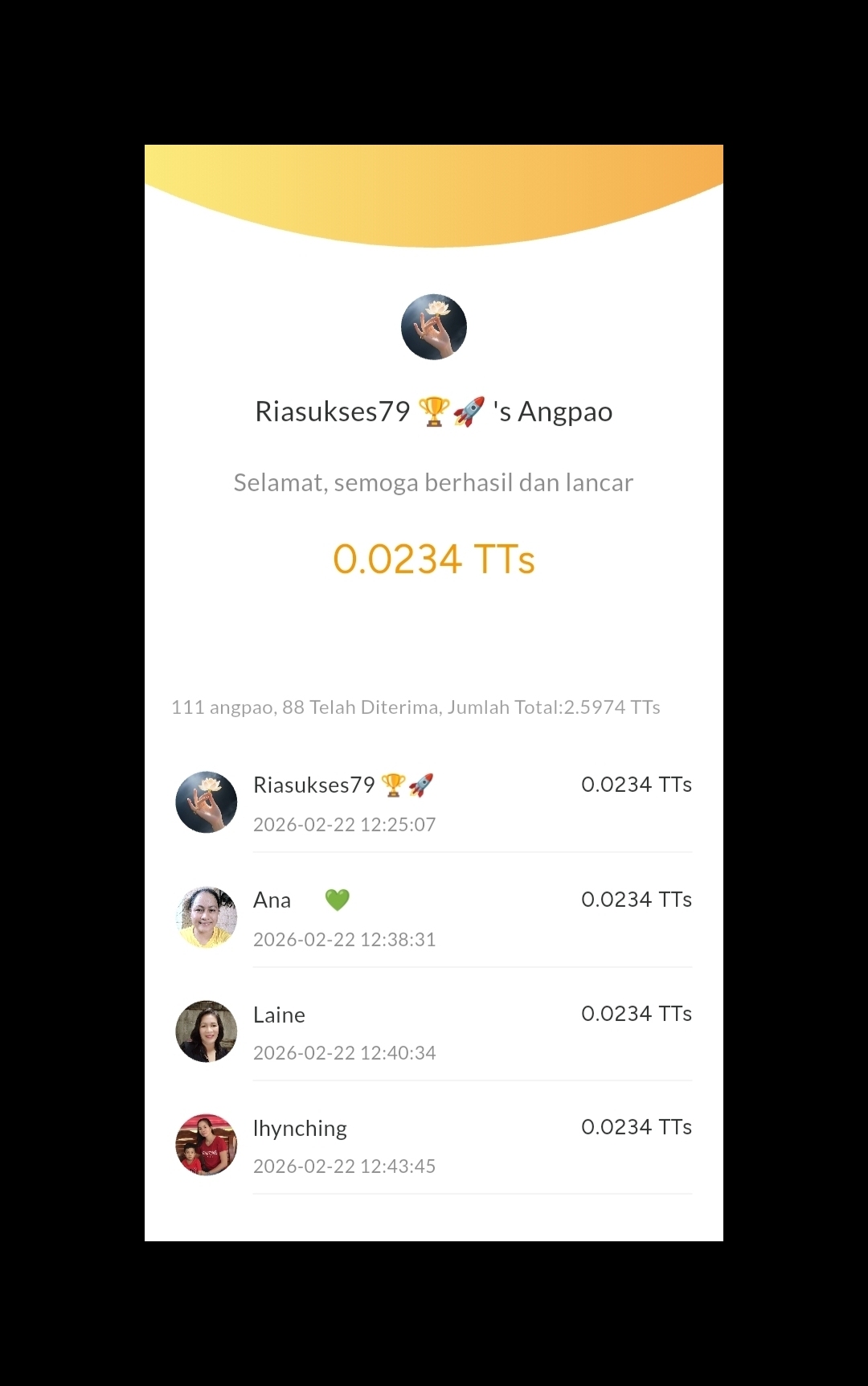
Task: Tap the Riasukses79 row dated 12:25:07
Action: (434, 803)
